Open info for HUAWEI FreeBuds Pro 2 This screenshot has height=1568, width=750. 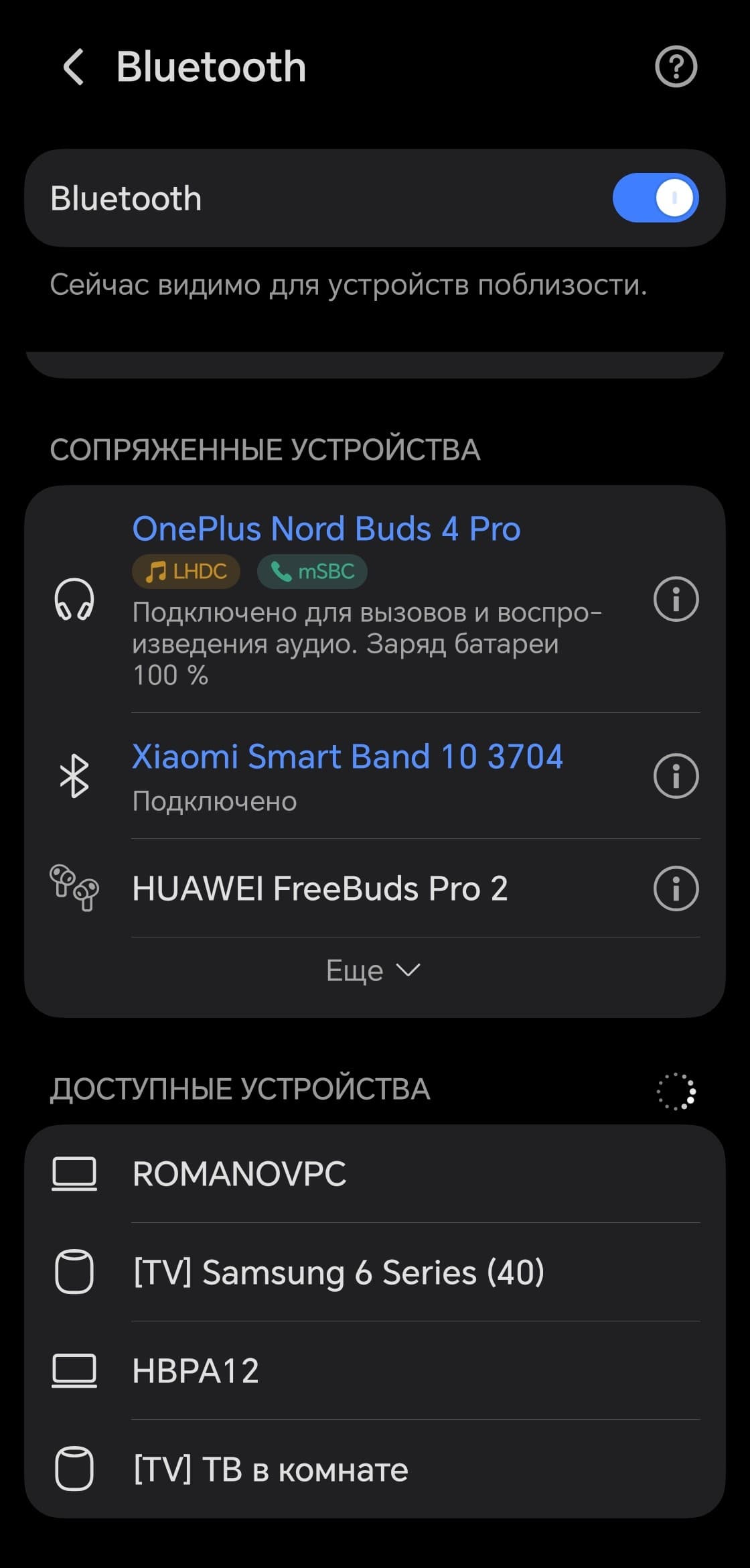[676, 889]
